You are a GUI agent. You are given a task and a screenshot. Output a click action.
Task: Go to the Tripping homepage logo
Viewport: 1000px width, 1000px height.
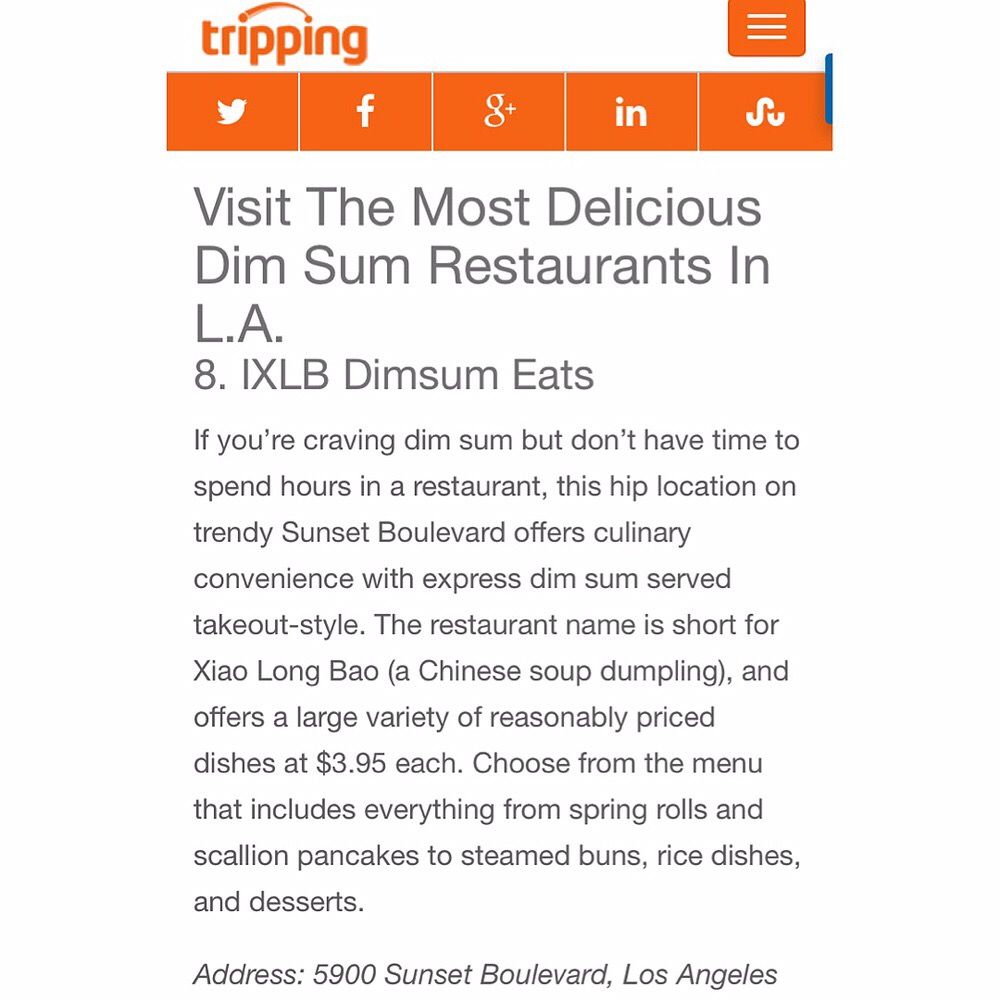pyautogui.click(x=284, y=36)
